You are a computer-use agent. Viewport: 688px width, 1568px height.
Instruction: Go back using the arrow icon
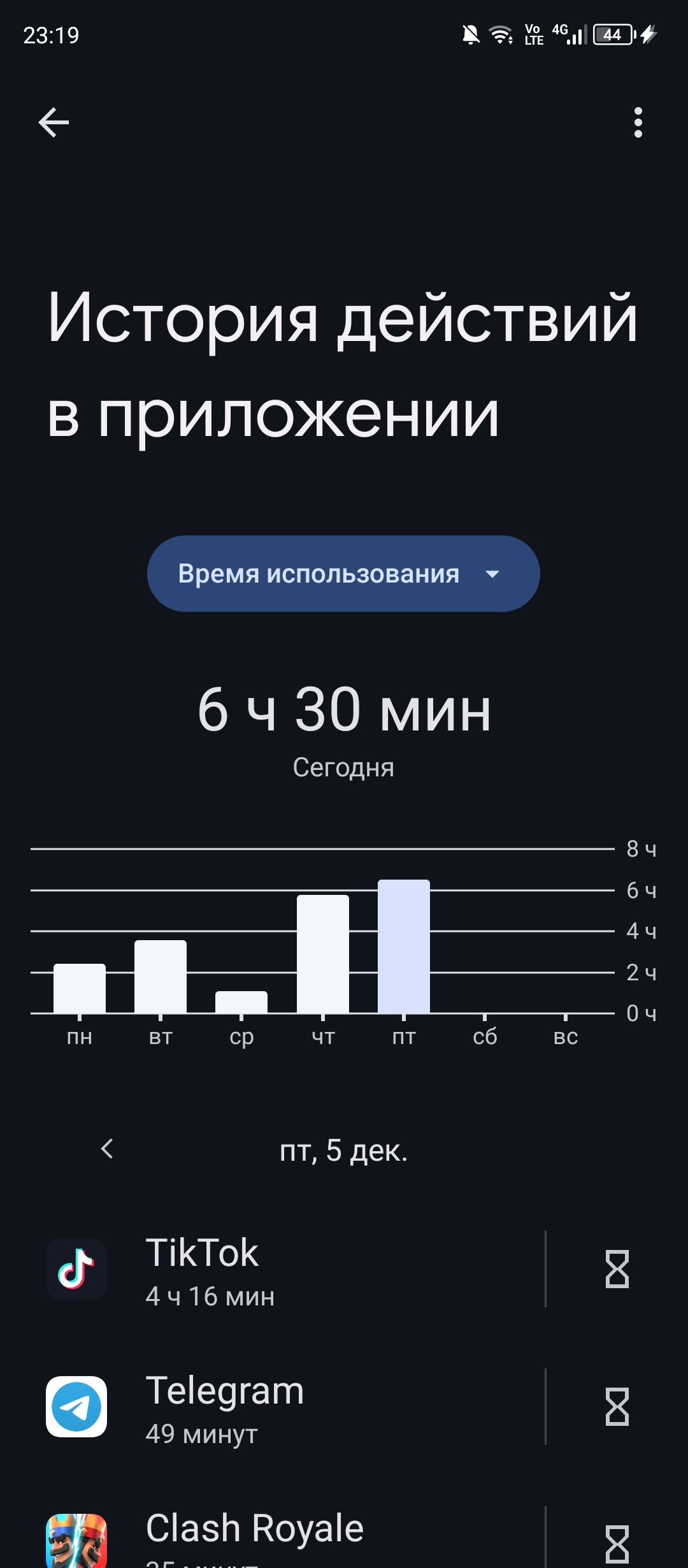coord(54,122)
